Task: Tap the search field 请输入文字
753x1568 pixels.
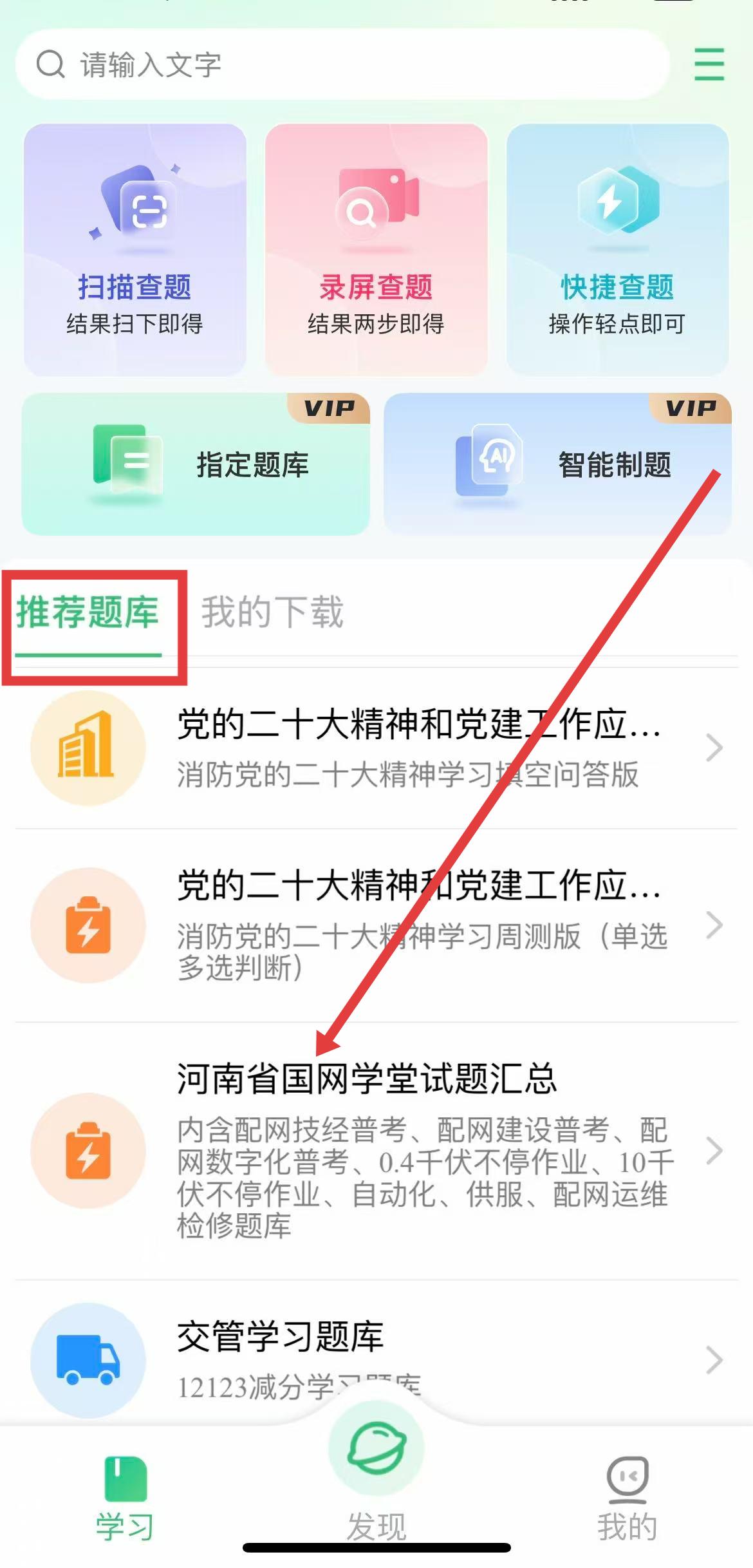Action: pyautogui.click(x=341, y=64)
